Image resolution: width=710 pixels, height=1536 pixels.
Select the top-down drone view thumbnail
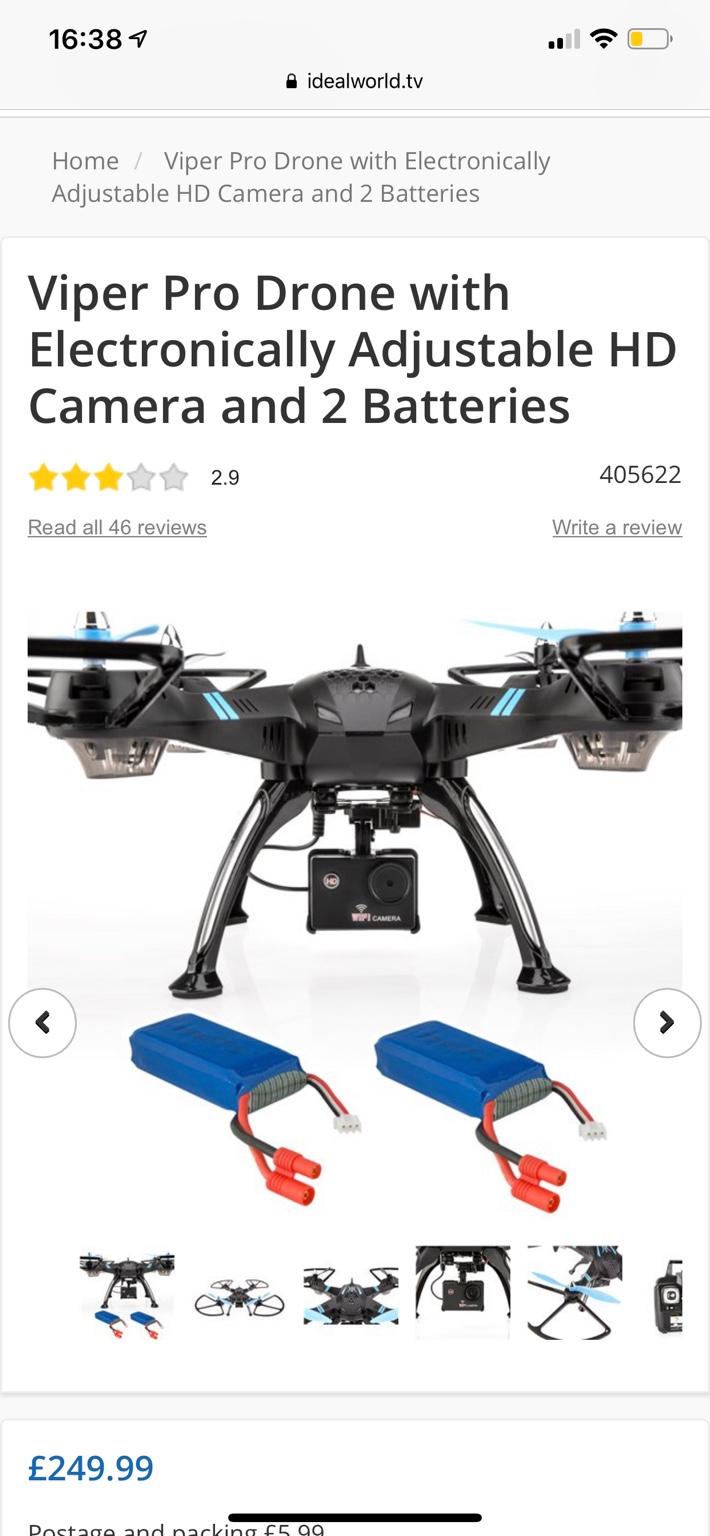click(239, 1292)
